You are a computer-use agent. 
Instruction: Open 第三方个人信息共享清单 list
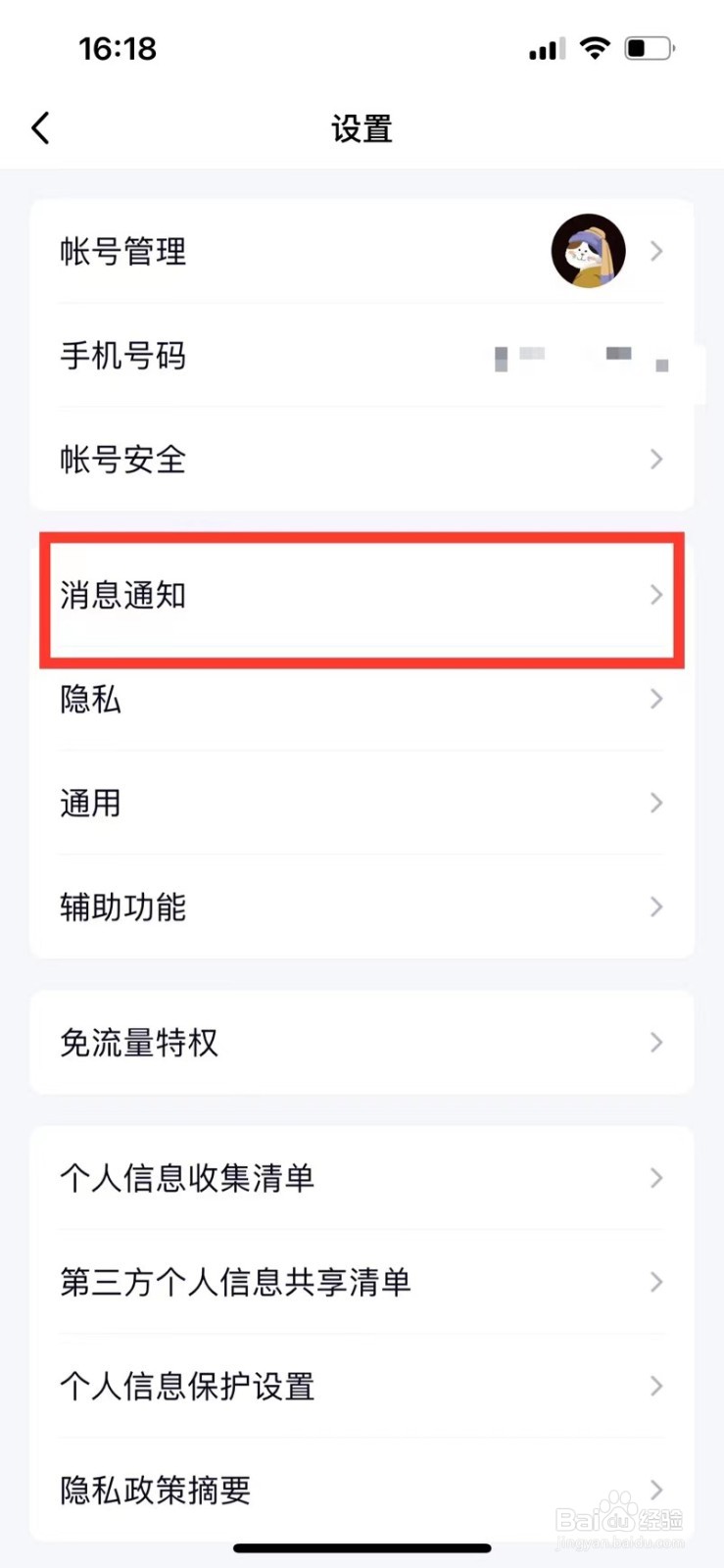coord(362,1283)
